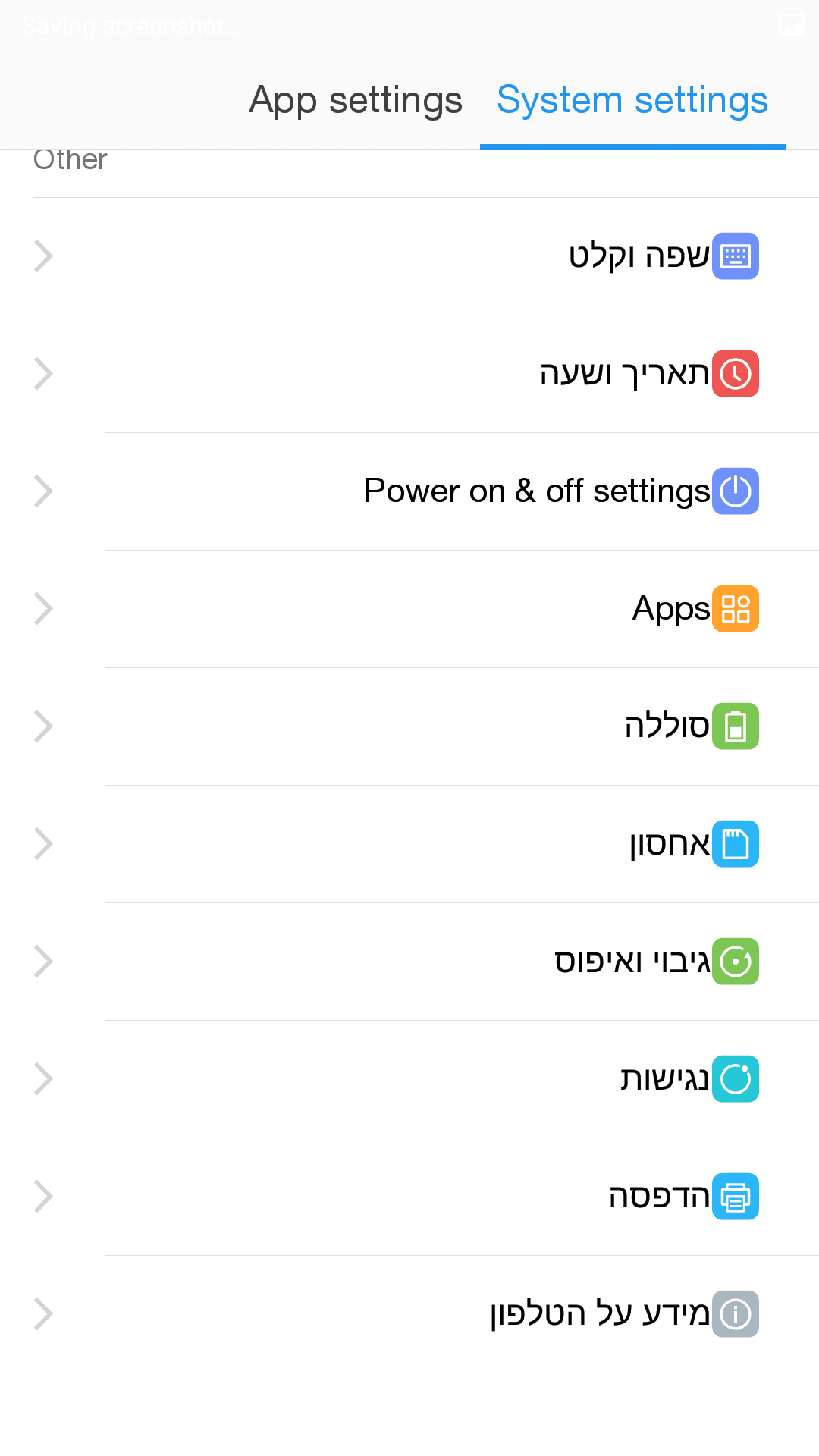Open Power on & off settings
Screen dimensions: 819x1456
(x=537, y=491)
